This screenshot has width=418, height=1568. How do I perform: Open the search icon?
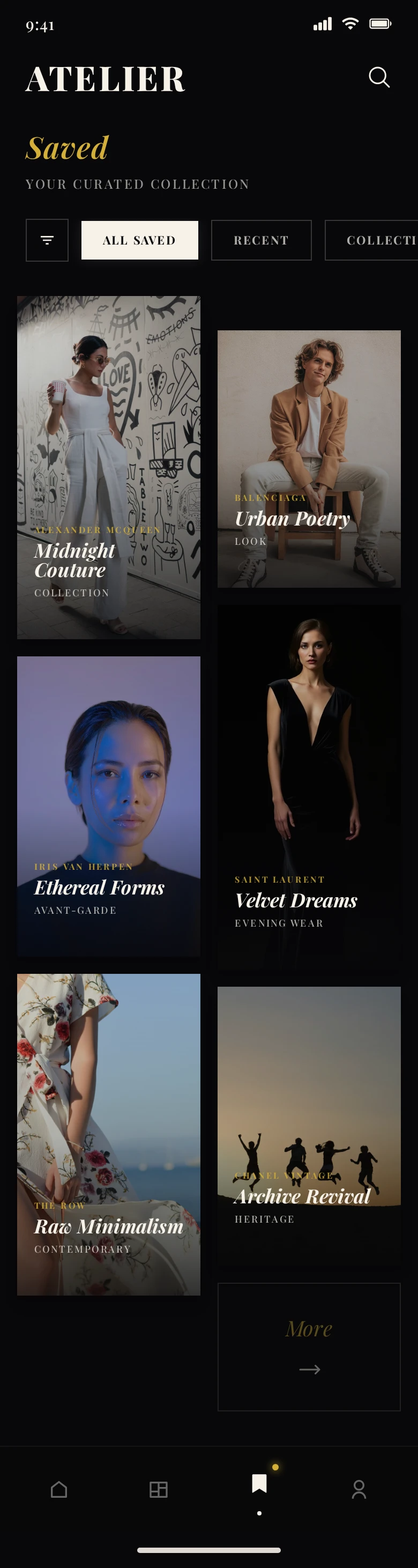[x=379, y=77]
